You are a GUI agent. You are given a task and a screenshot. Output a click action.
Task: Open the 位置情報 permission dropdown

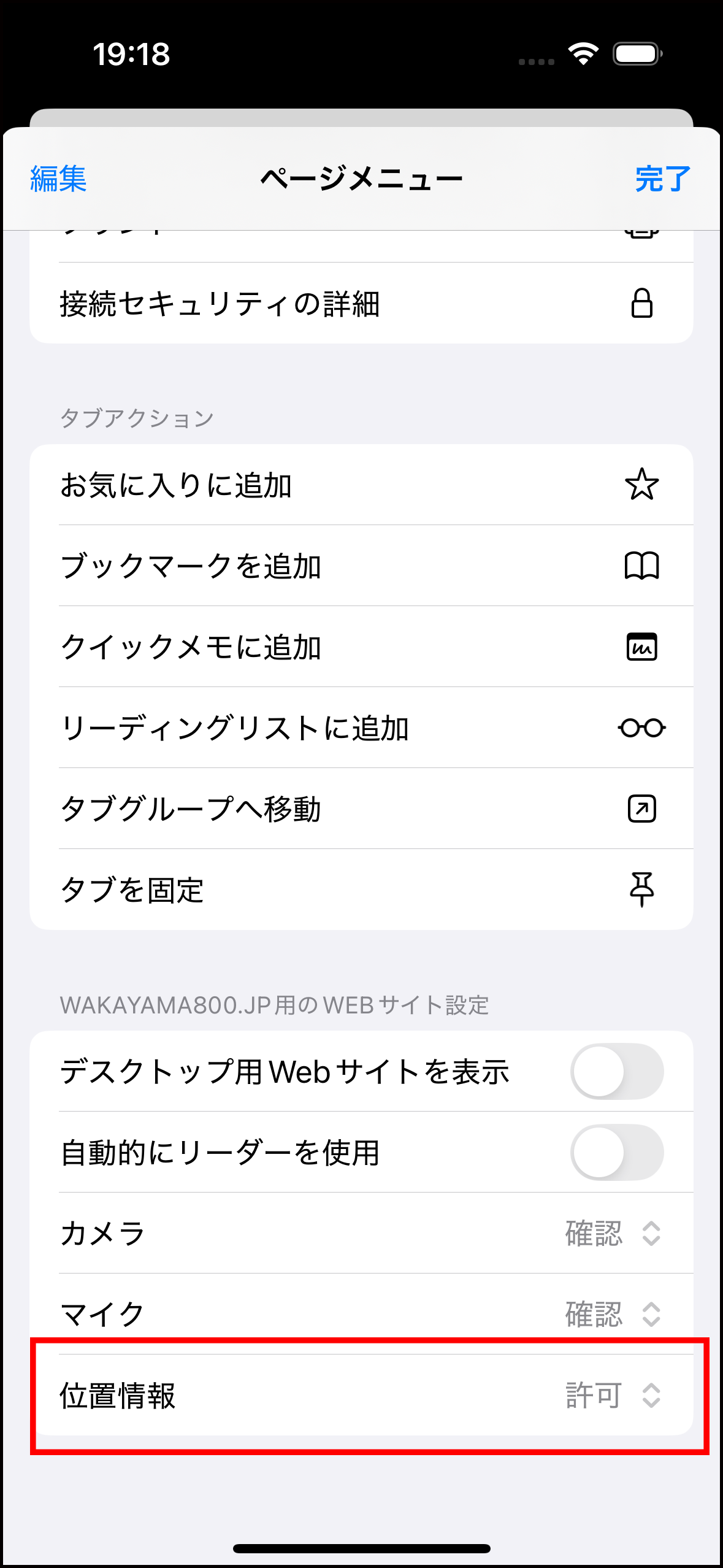pos(613,1395)
